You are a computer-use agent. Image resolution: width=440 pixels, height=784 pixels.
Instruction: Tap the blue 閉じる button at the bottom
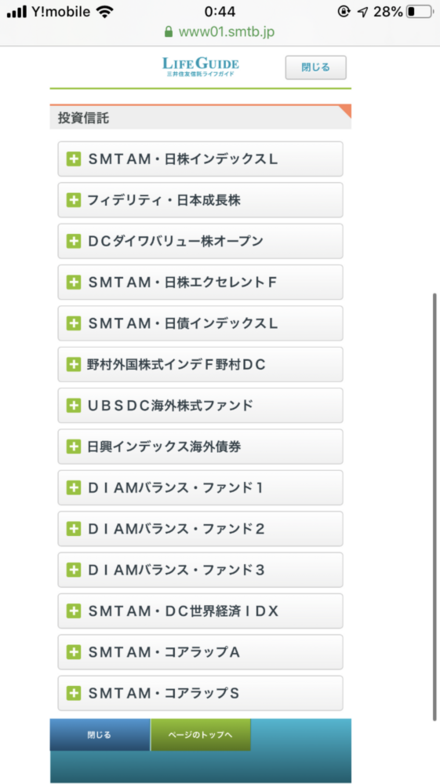100,735
